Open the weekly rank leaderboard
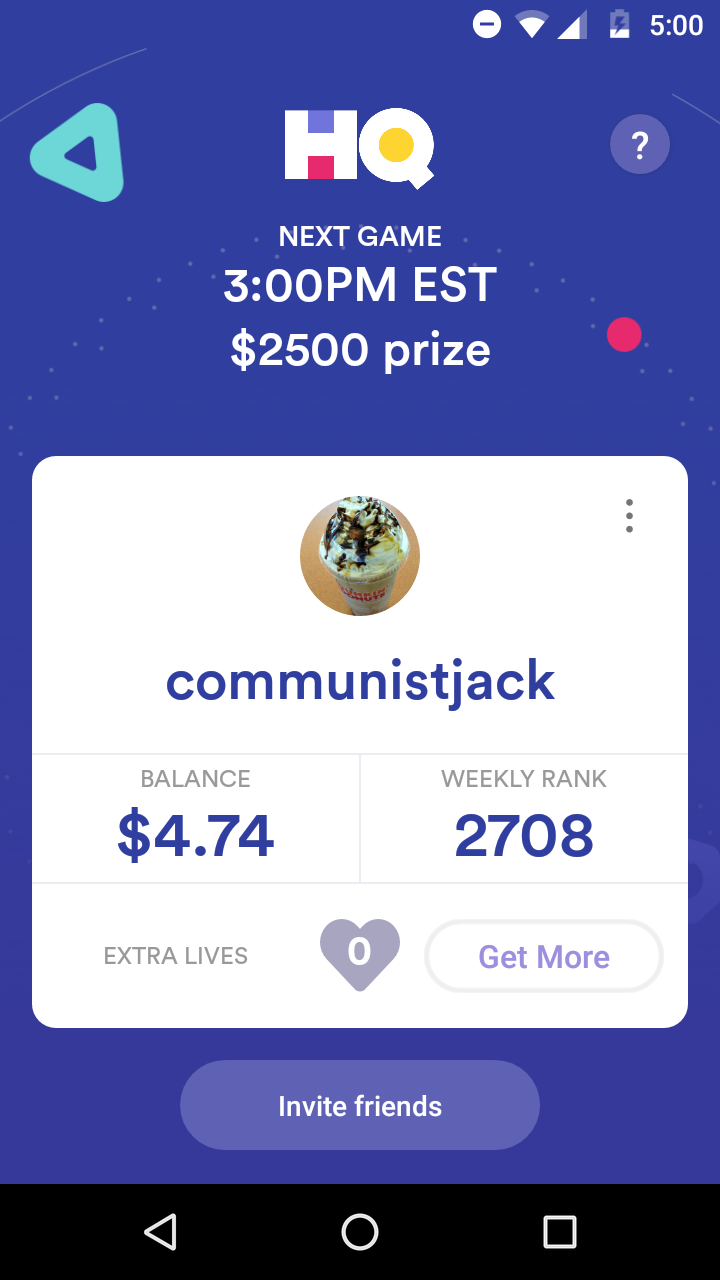This screenshot has height=1280, width=720. pos(524,820)
